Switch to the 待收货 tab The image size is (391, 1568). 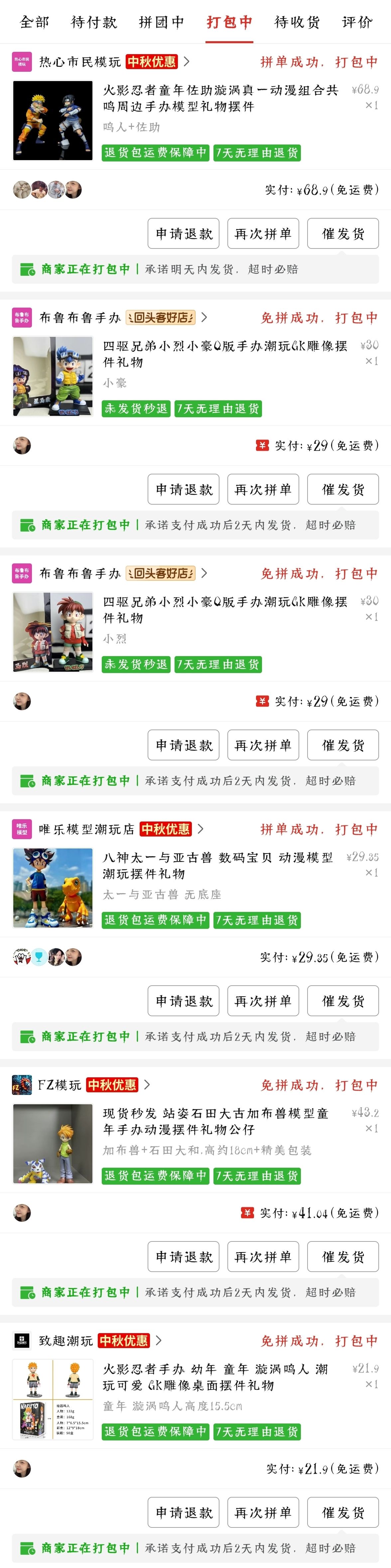[x=297, y=23]
